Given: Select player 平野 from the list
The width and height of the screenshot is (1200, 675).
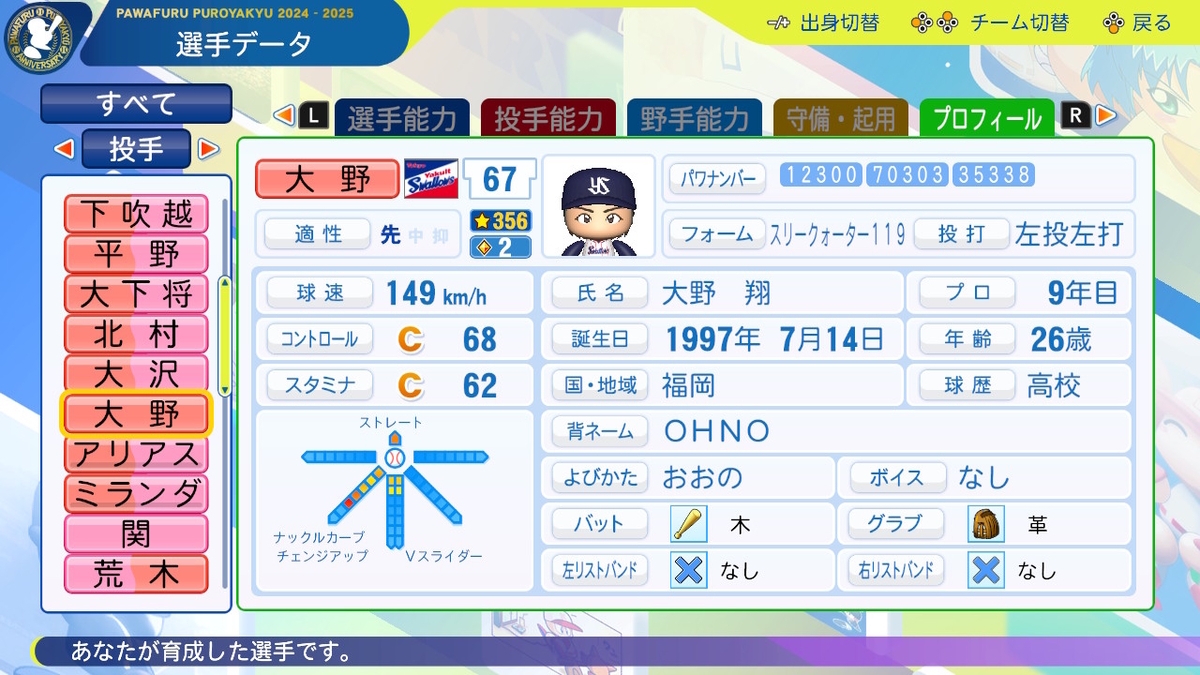Looking at the screenshot, I should [136, 254].
